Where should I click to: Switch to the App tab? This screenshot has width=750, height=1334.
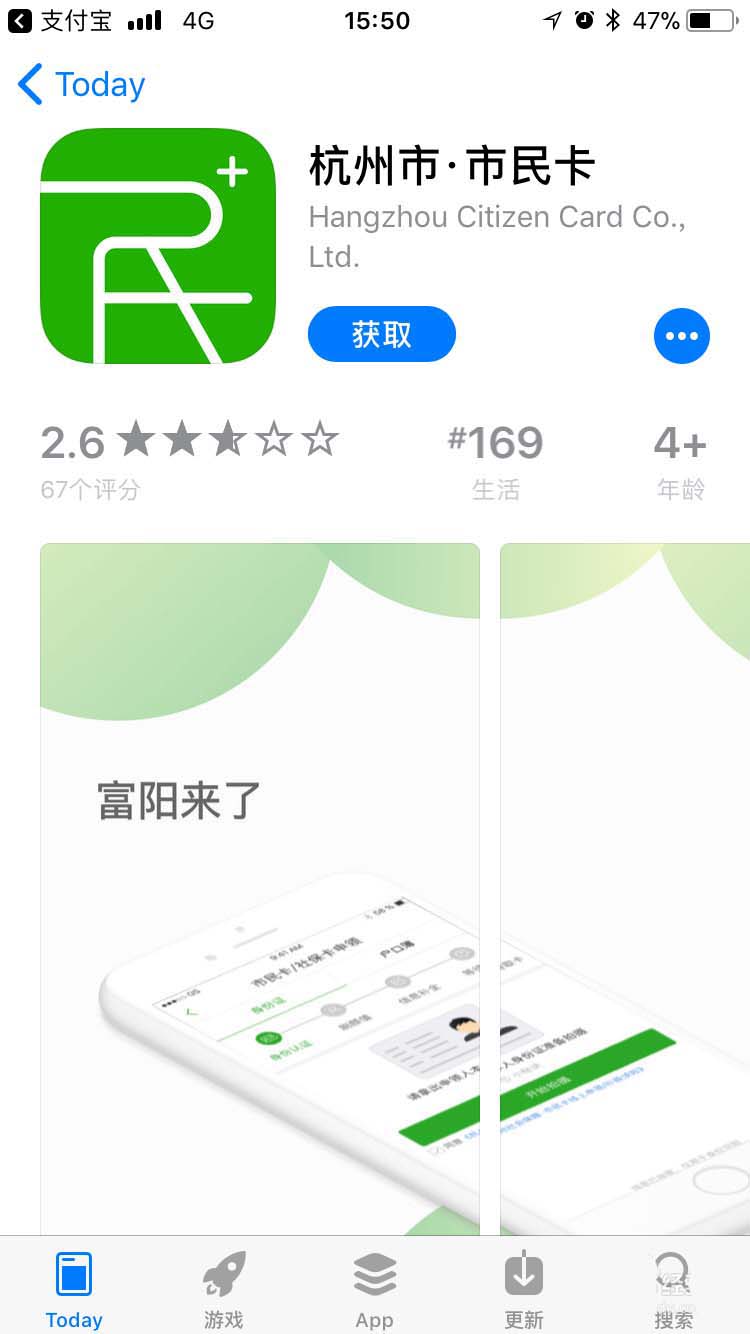(x=374, y=1290)
